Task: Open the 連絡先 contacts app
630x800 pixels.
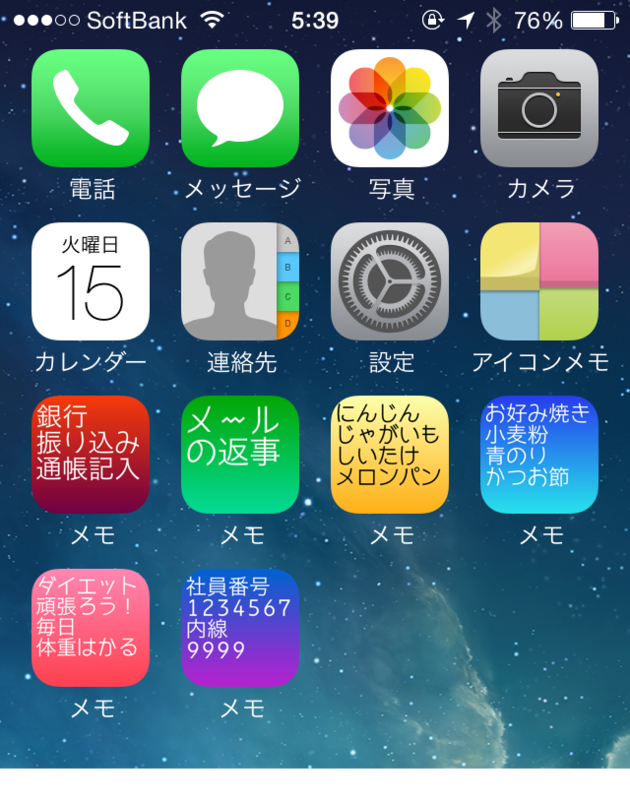Action: tap(240, 282)
